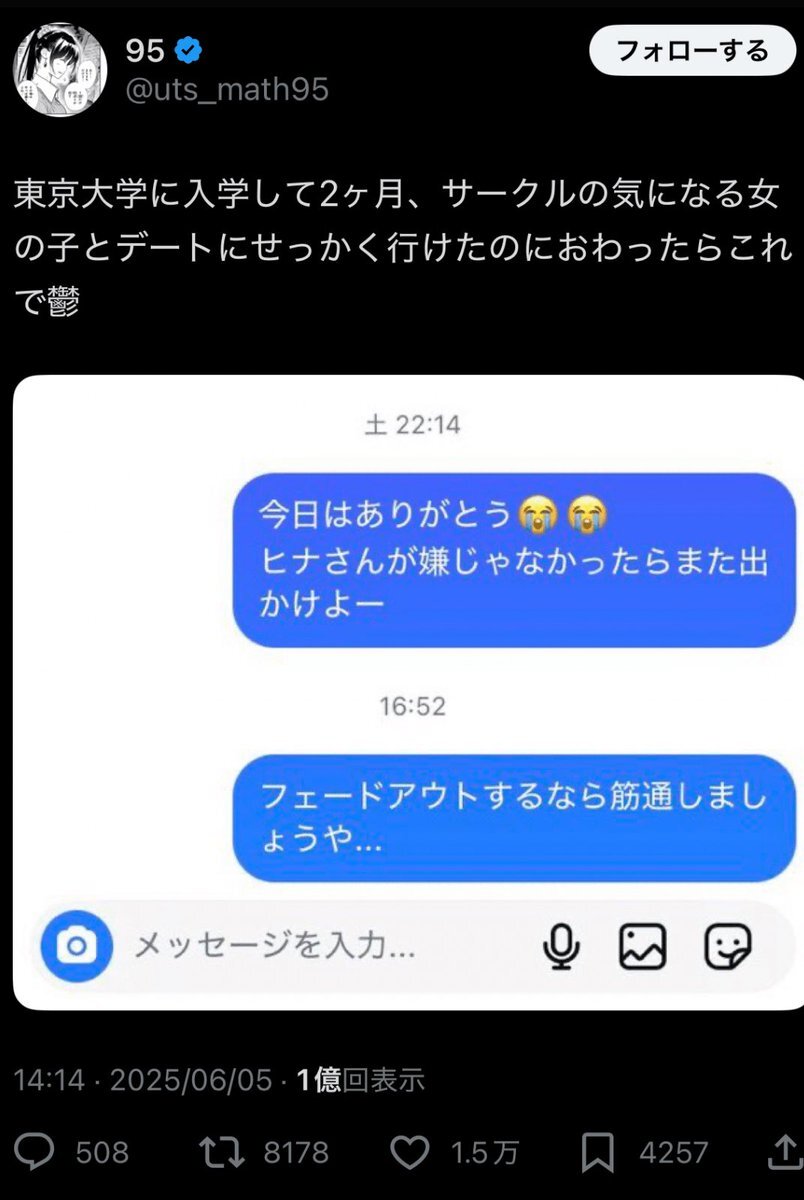This screenshot has height=1200, width=804.
Task: Open the attached chat screenshot image
Action: coord(408,692)
